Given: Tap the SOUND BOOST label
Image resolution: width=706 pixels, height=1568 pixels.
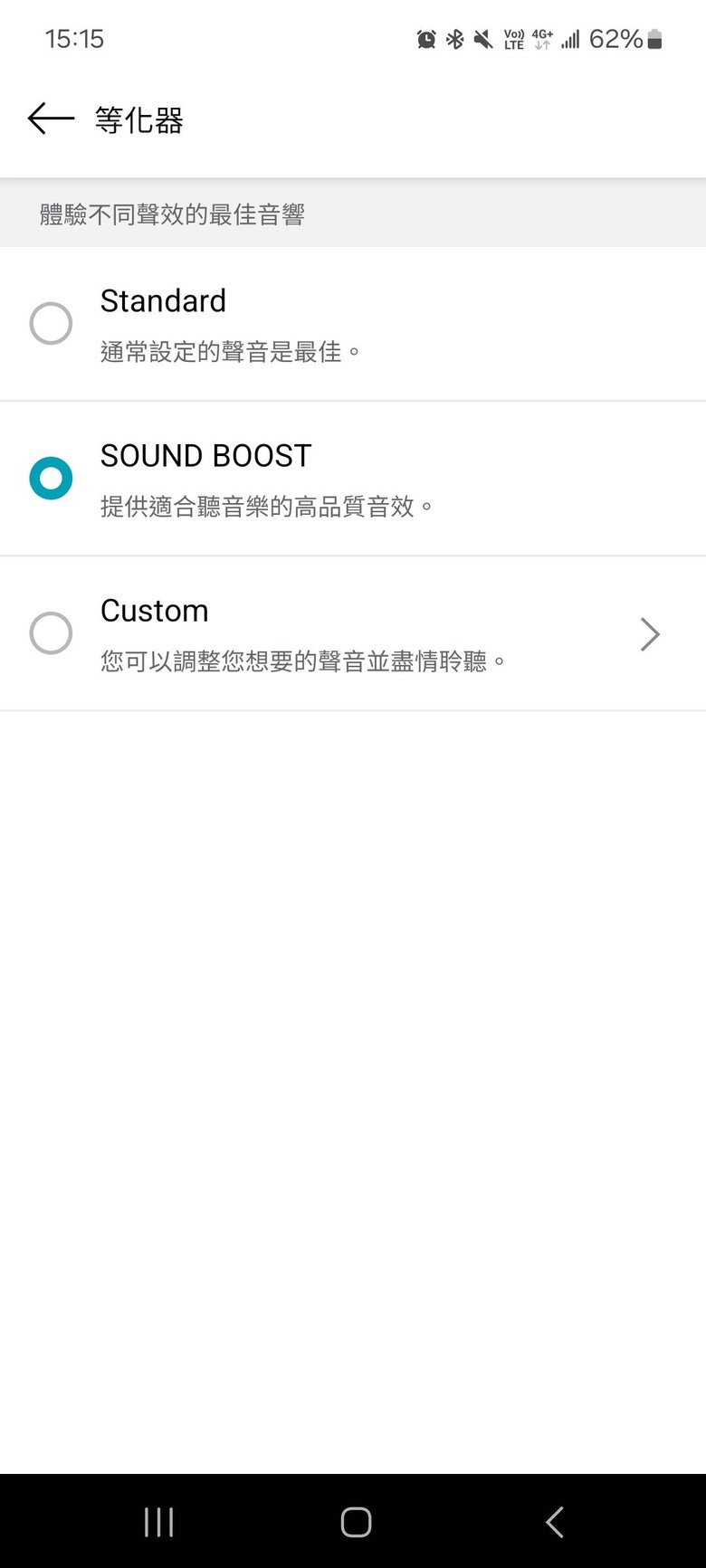Looking at the screenshot, I should pyautogui.click(x=205, y=456).
